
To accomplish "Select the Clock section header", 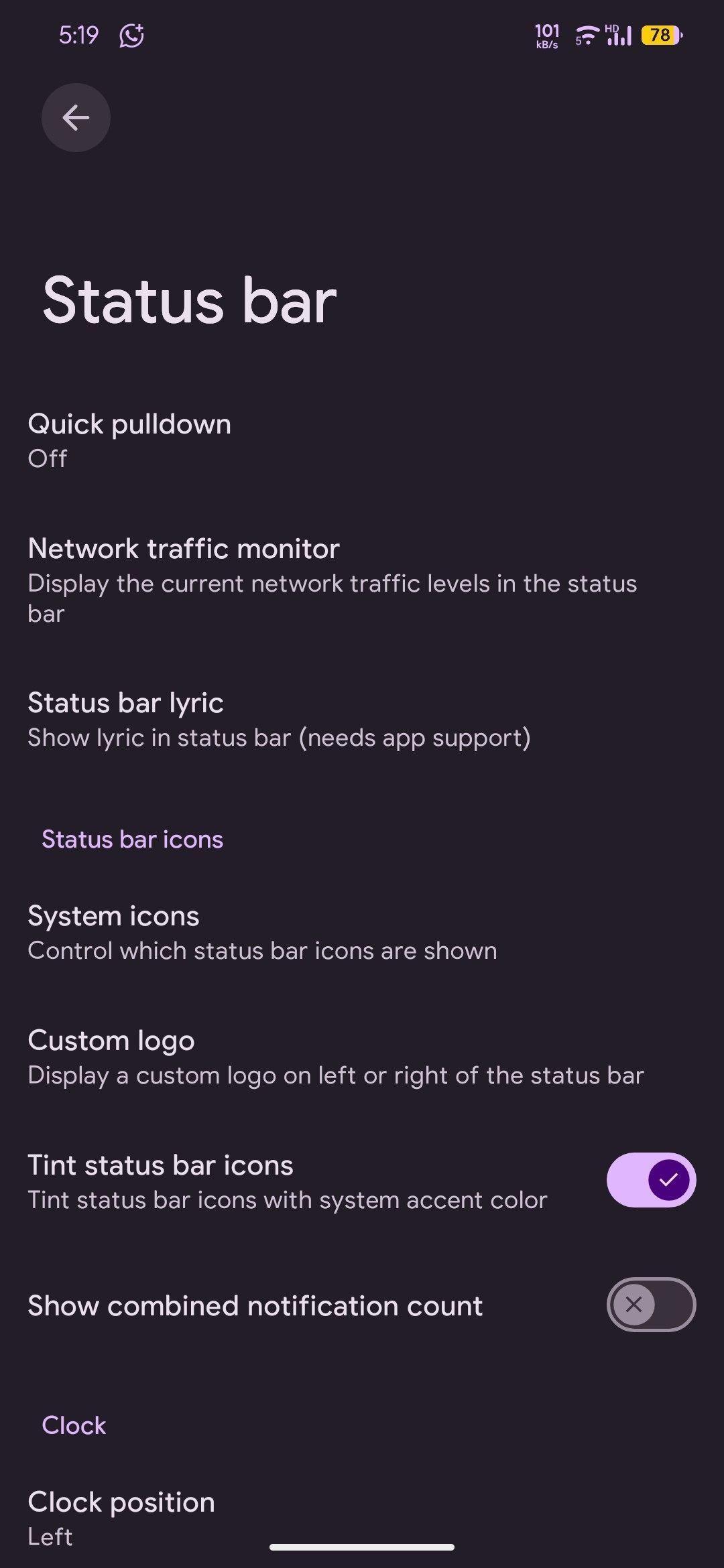I will click(74, 1426).
